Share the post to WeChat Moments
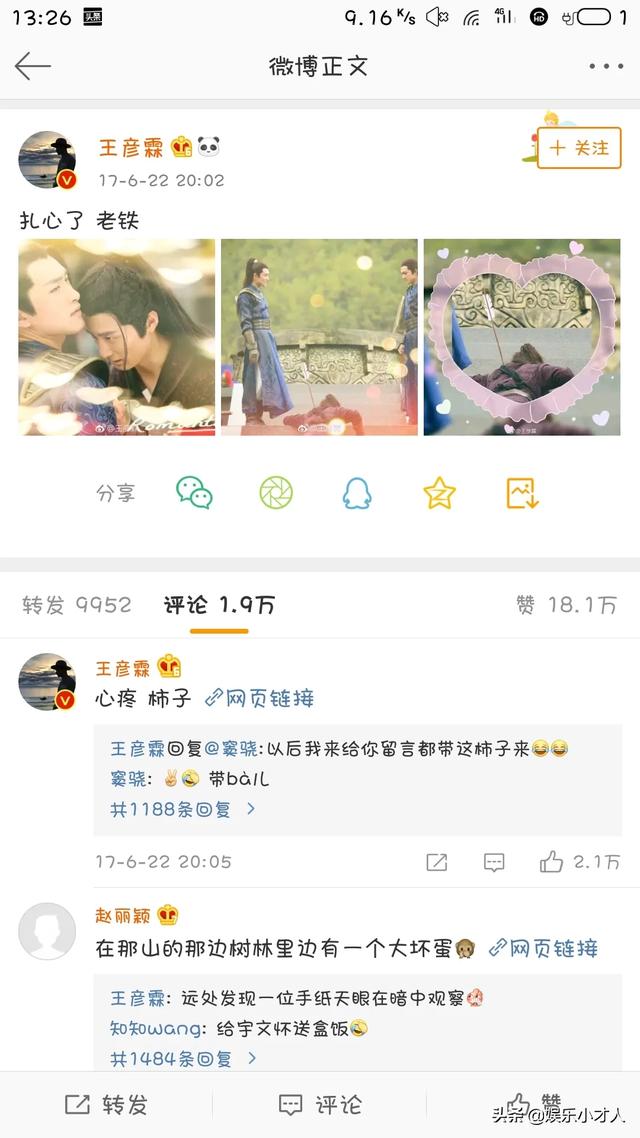Screen dimensions: 640x1138 276,492
